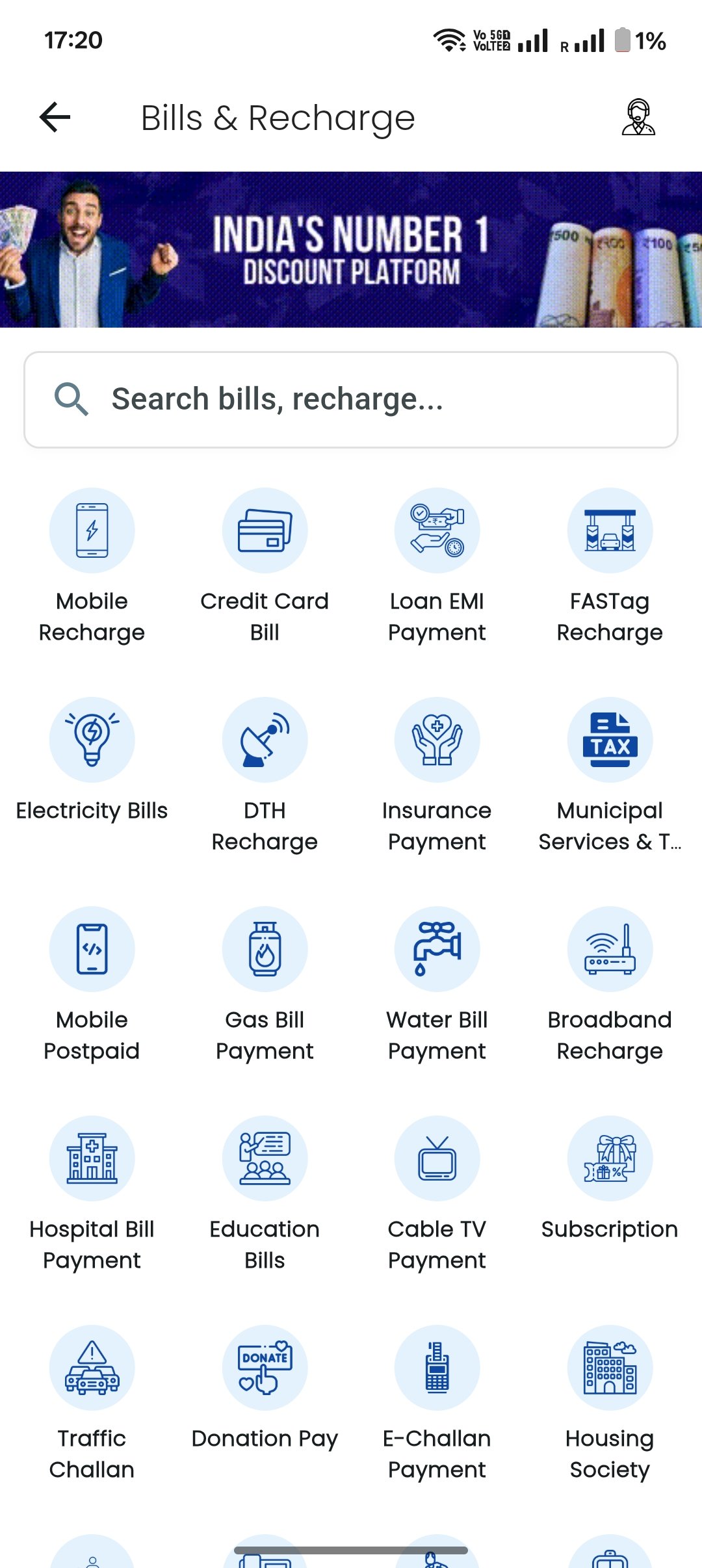702x1568 pixels.
Task: Tap the Search bills, recharge field
Action: point(351,399)
